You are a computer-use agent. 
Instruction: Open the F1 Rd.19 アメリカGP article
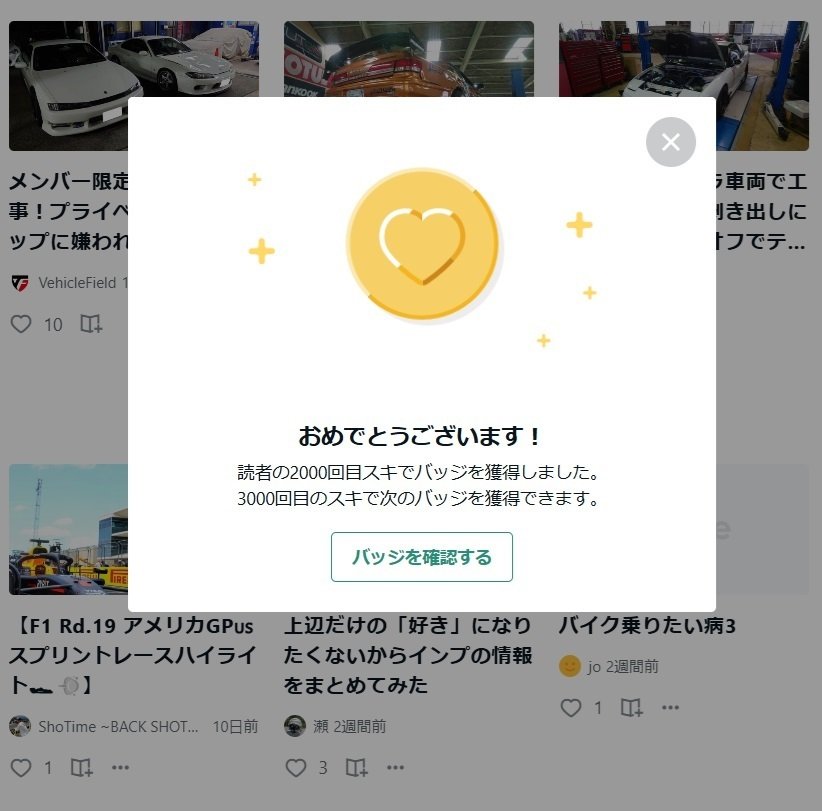pos(132,655)
